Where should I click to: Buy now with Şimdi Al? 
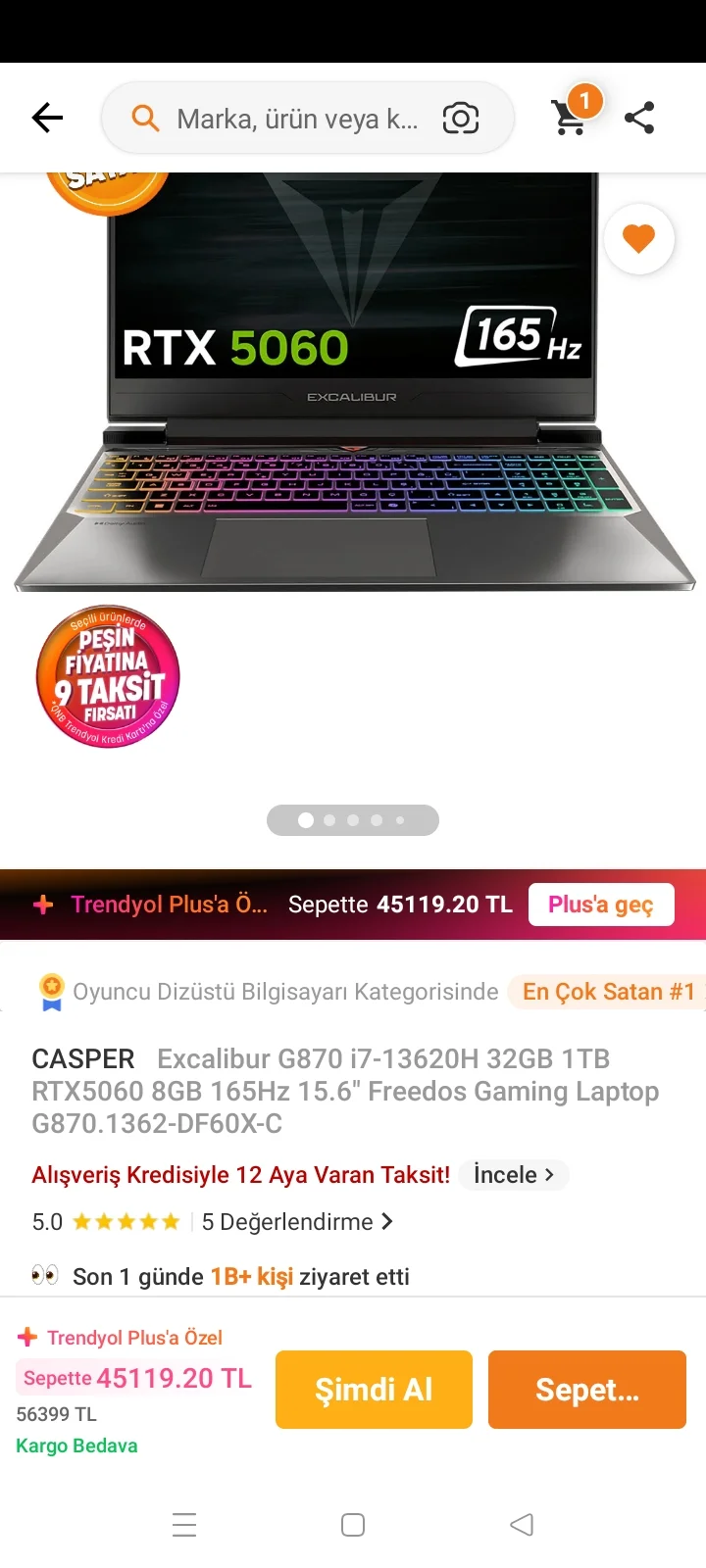[374, 1389]
